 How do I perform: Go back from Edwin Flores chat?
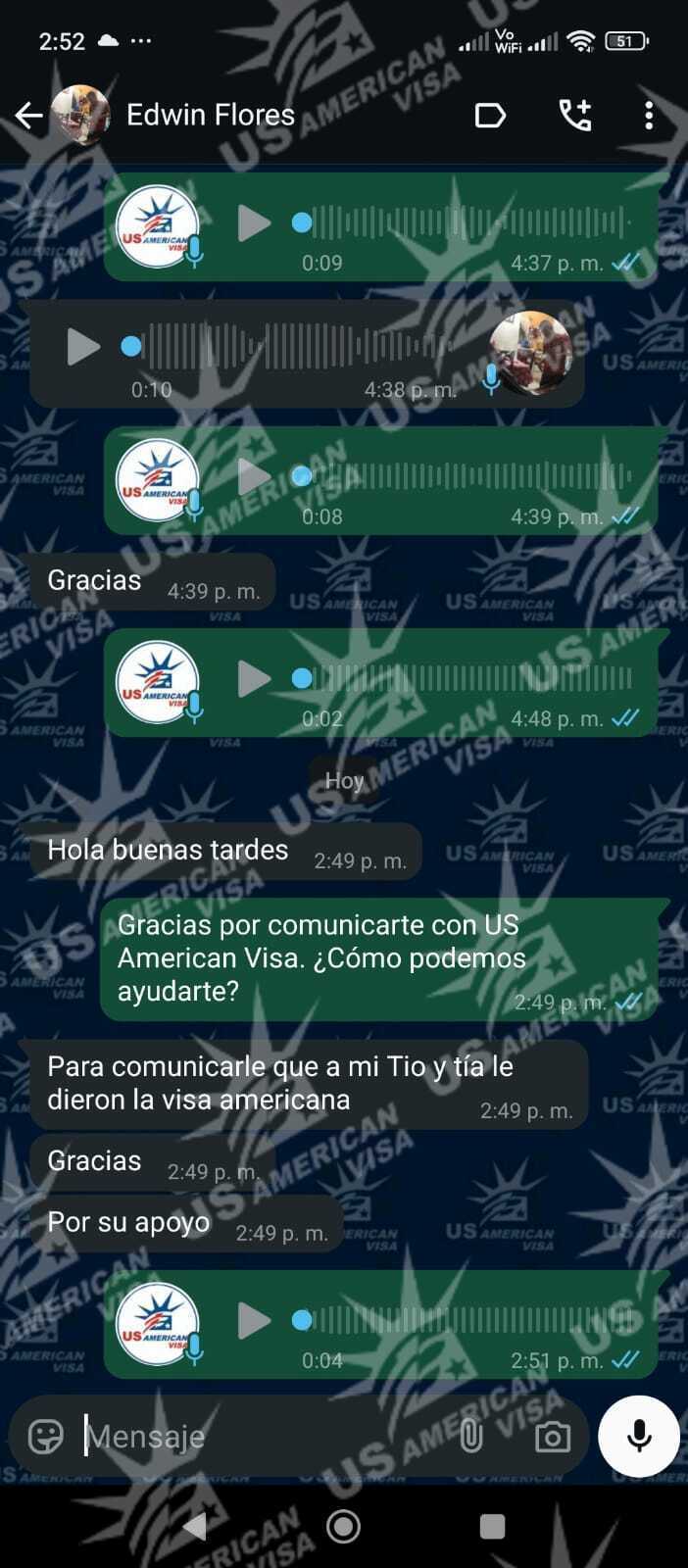tap(28, 116)
